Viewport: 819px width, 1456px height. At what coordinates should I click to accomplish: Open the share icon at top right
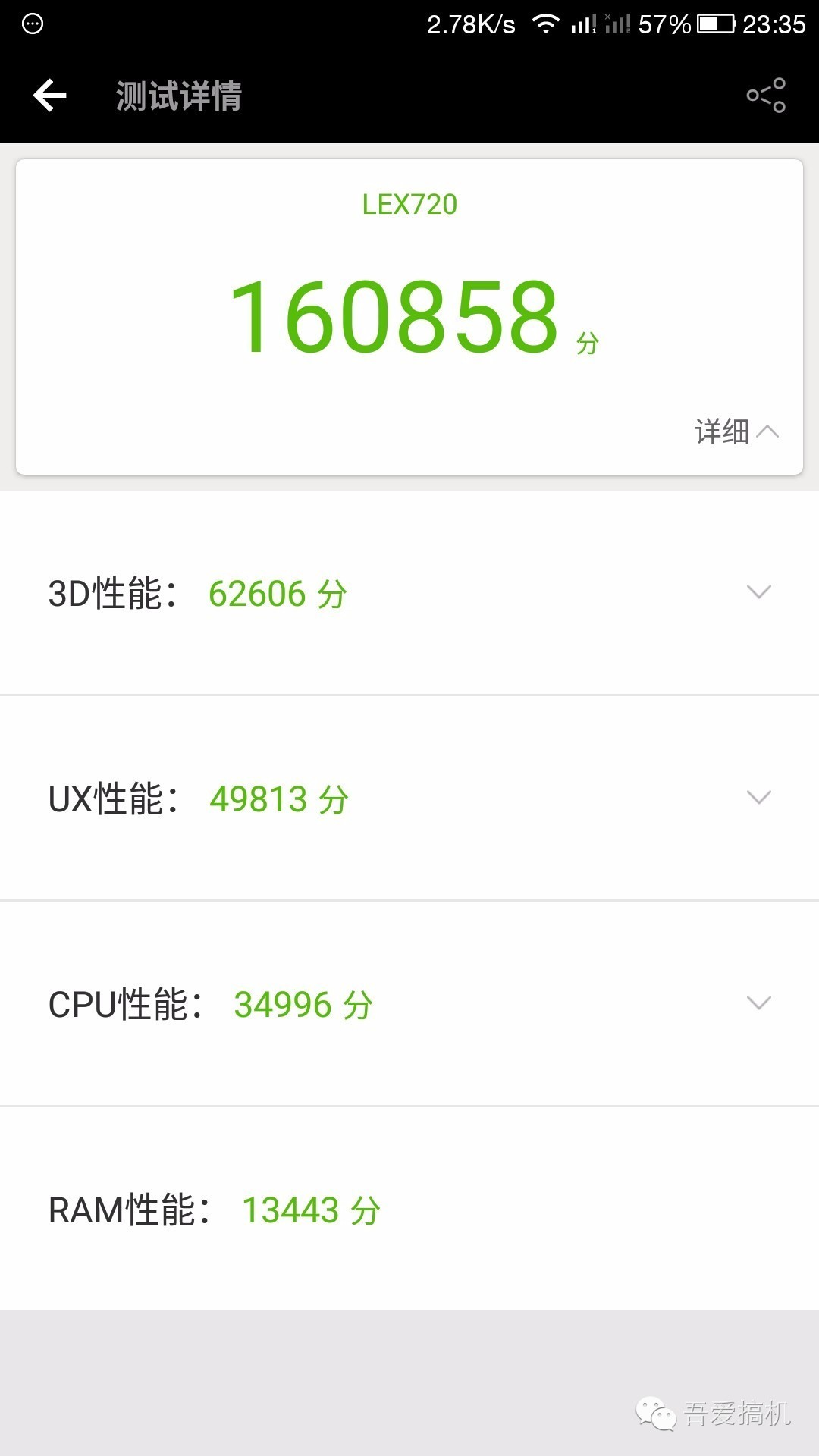click(767, 94)
